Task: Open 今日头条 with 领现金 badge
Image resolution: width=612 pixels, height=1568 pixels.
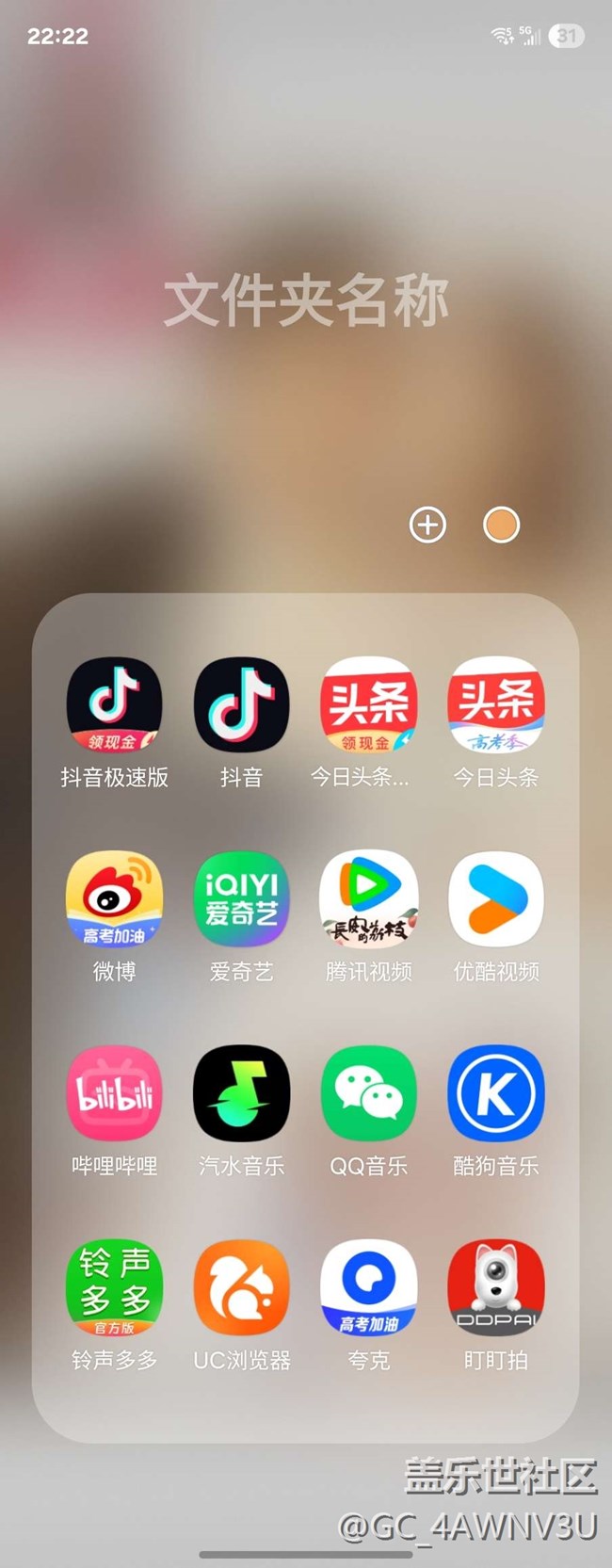Action: click(x=368, y=704)
